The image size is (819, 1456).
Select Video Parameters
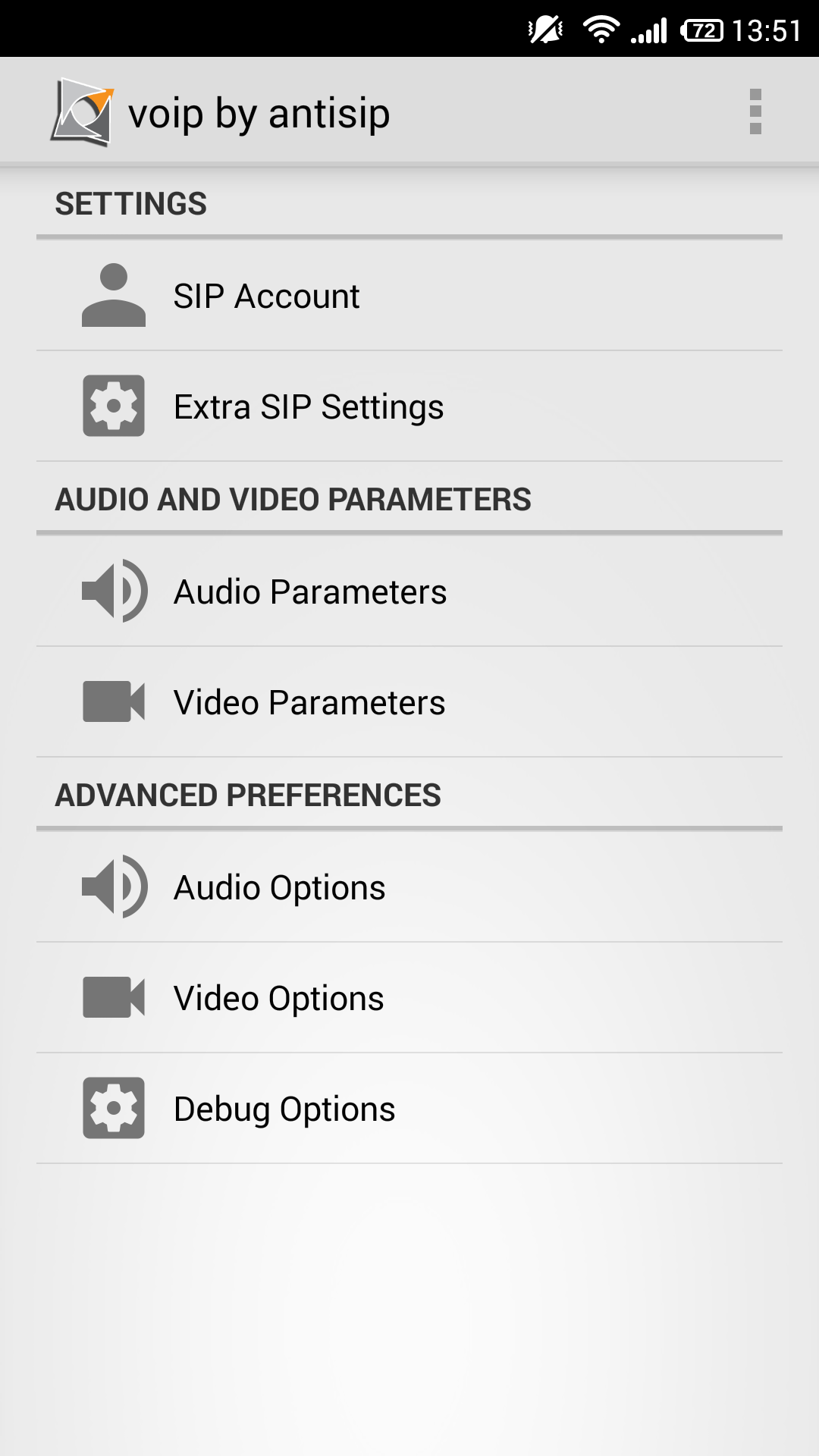pyautogui.click(x=409, y=702)
